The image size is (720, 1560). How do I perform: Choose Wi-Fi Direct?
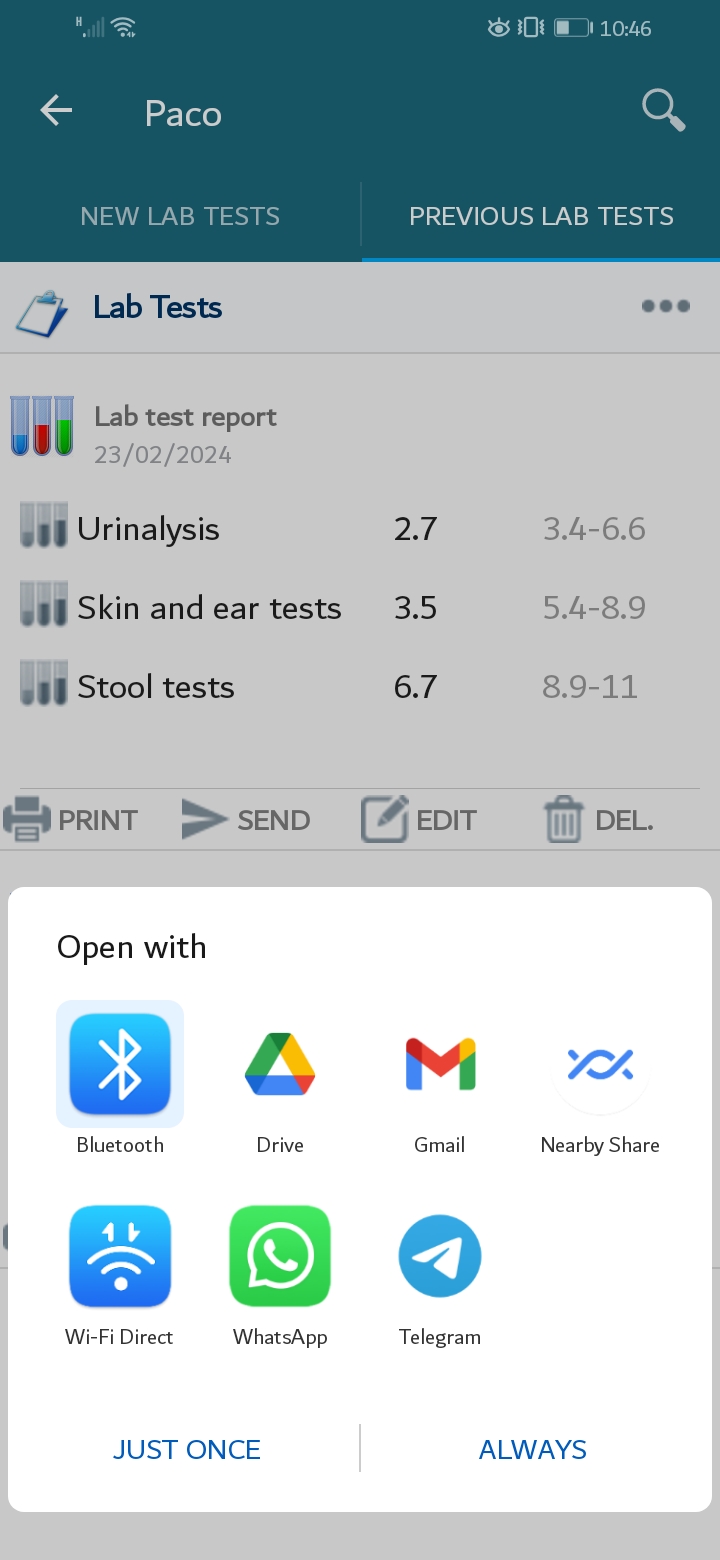(x=120, y=1273)
